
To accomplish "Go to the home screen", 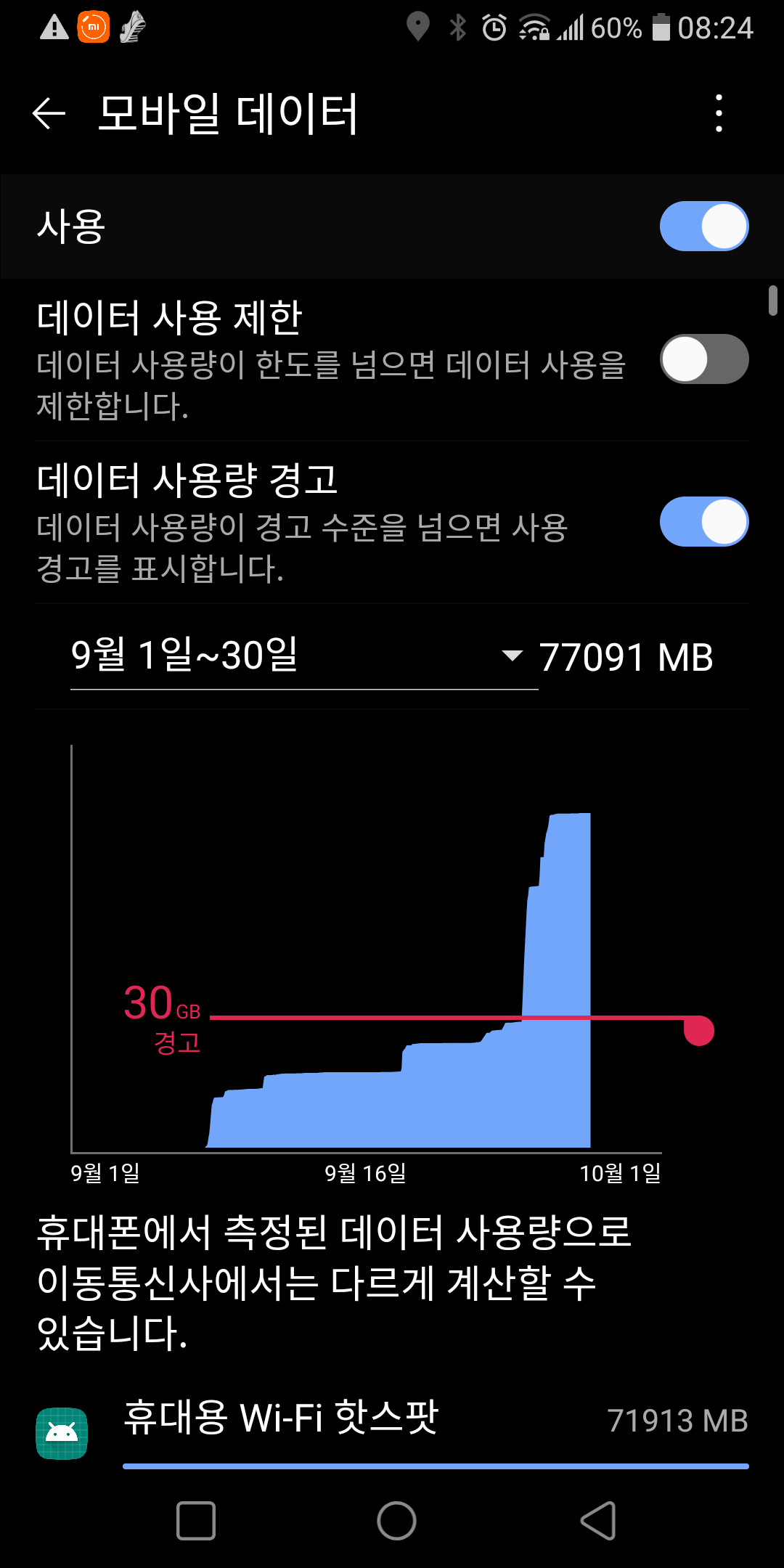I will 396,1521.
